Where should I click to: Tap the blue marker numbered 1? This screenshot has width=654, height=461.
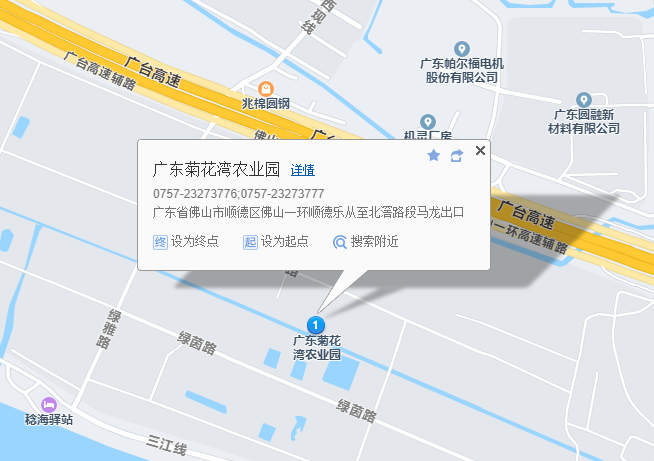tap(316, 324)
